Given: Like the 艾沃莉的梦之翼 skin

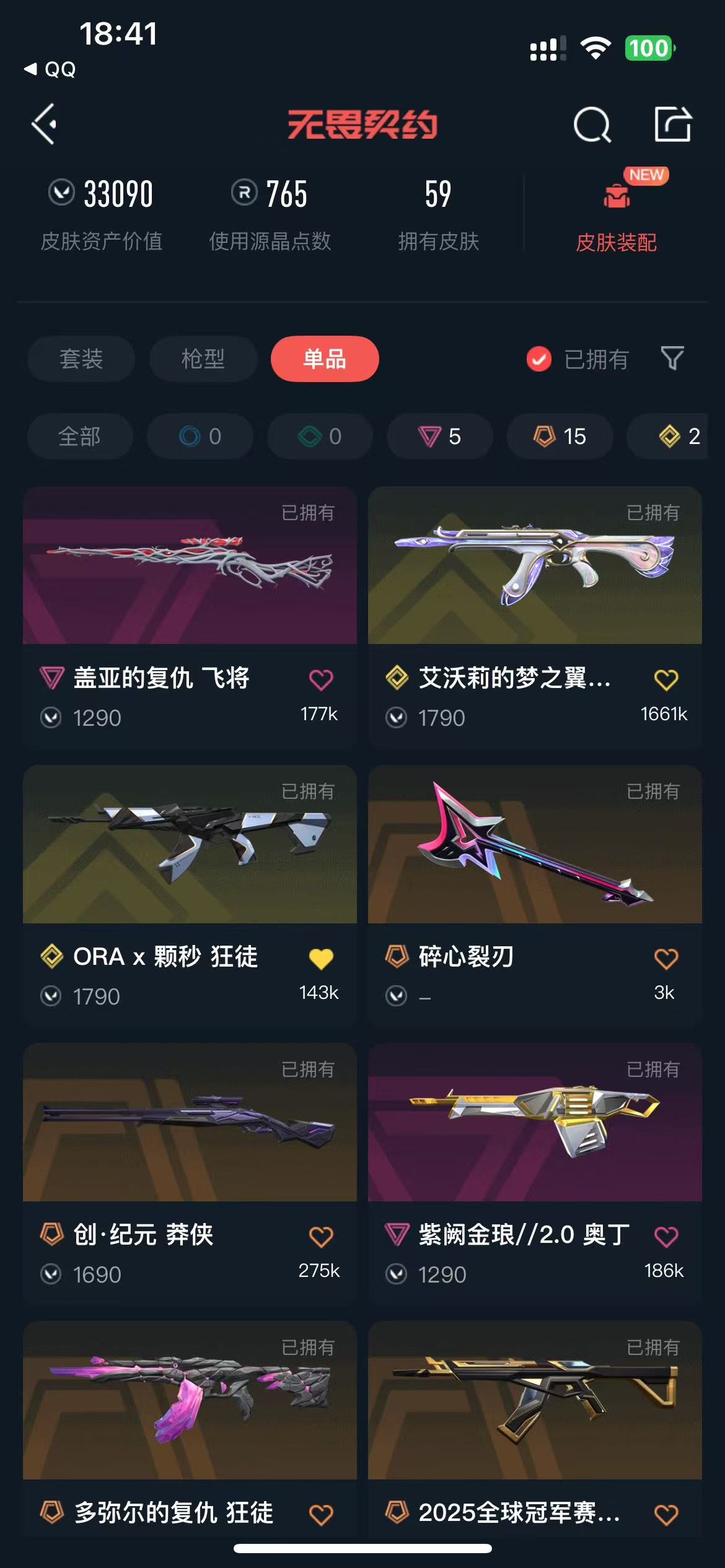Looking at the screenshot, I should (666, 680).
